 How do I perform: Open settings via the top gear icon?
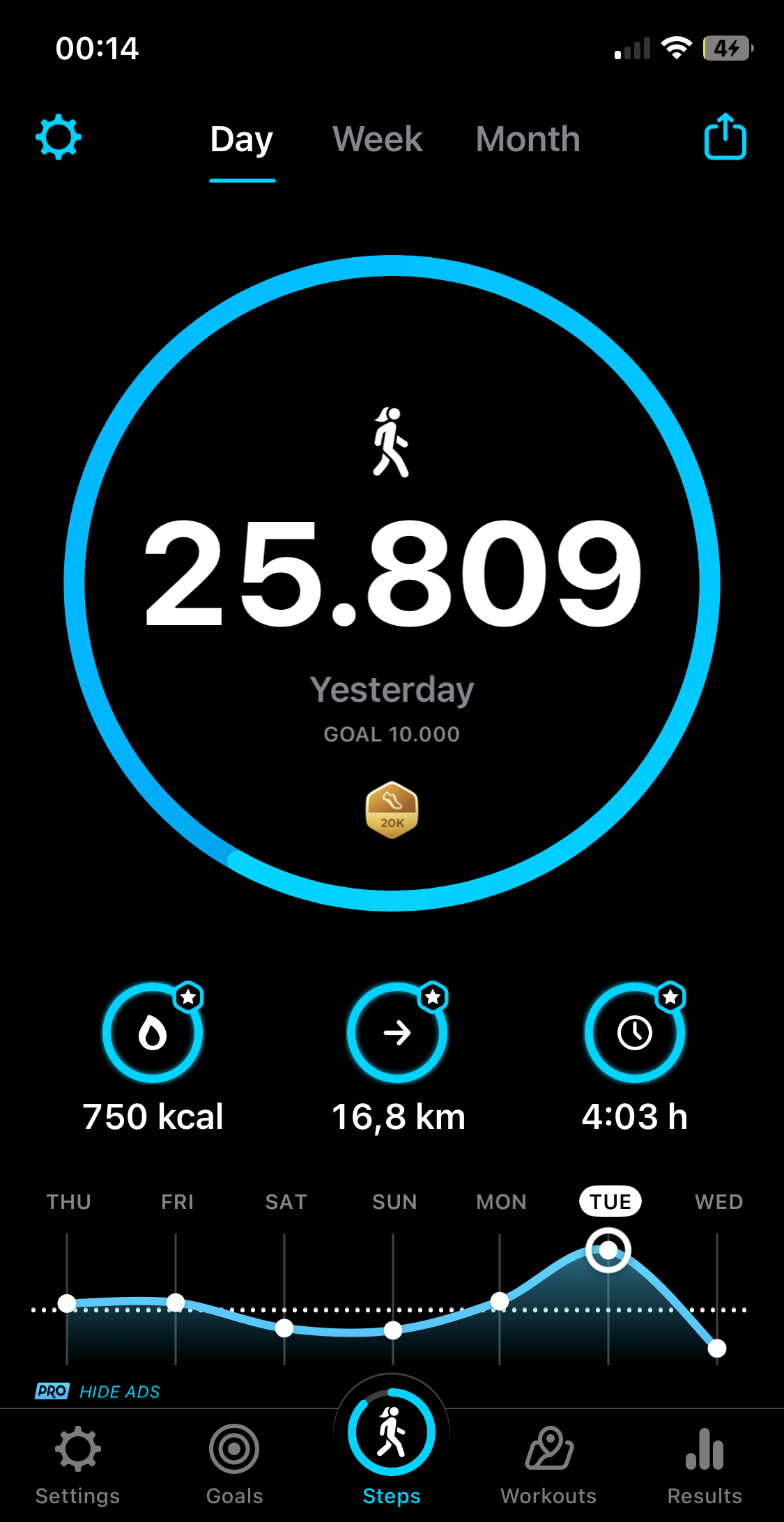59,137
